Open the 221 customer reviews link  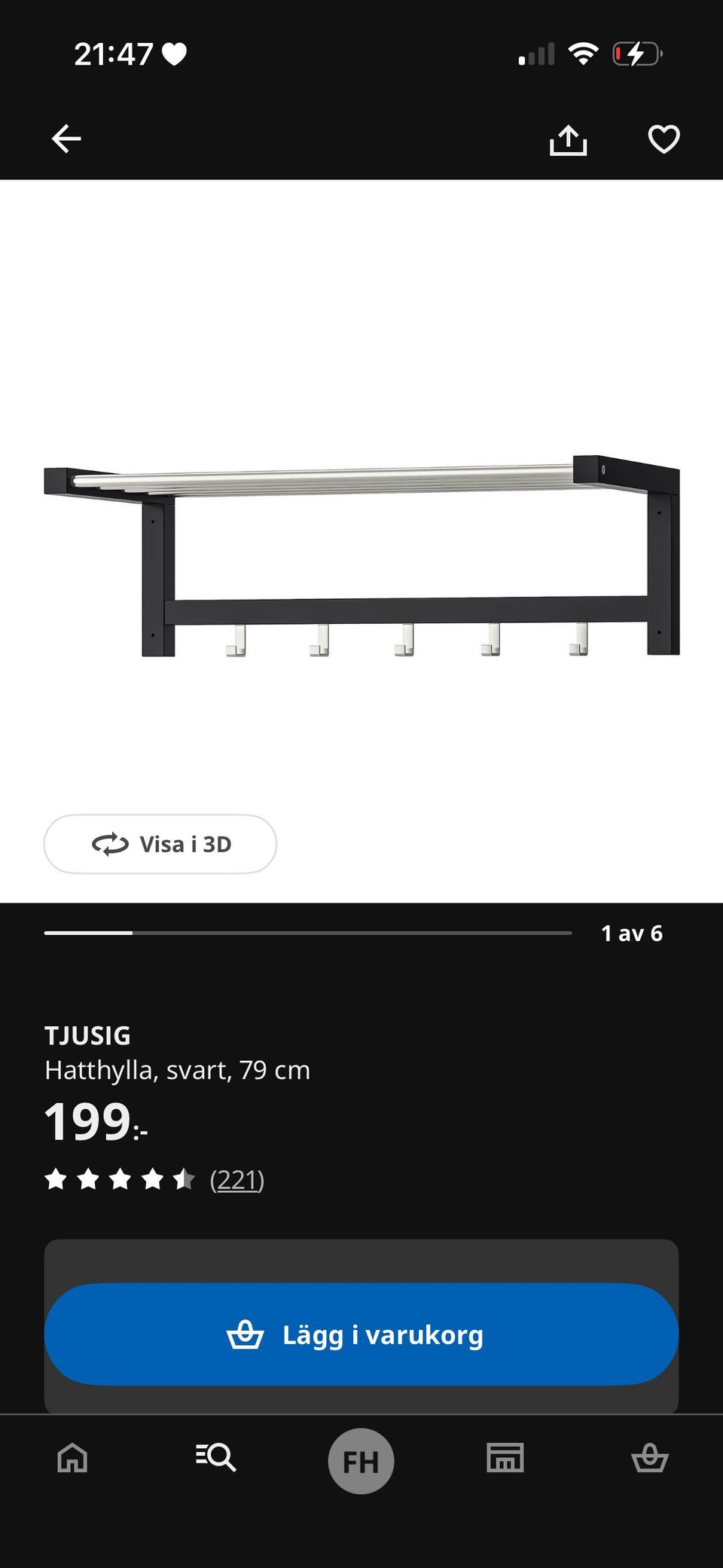[x=236, y=1179]
